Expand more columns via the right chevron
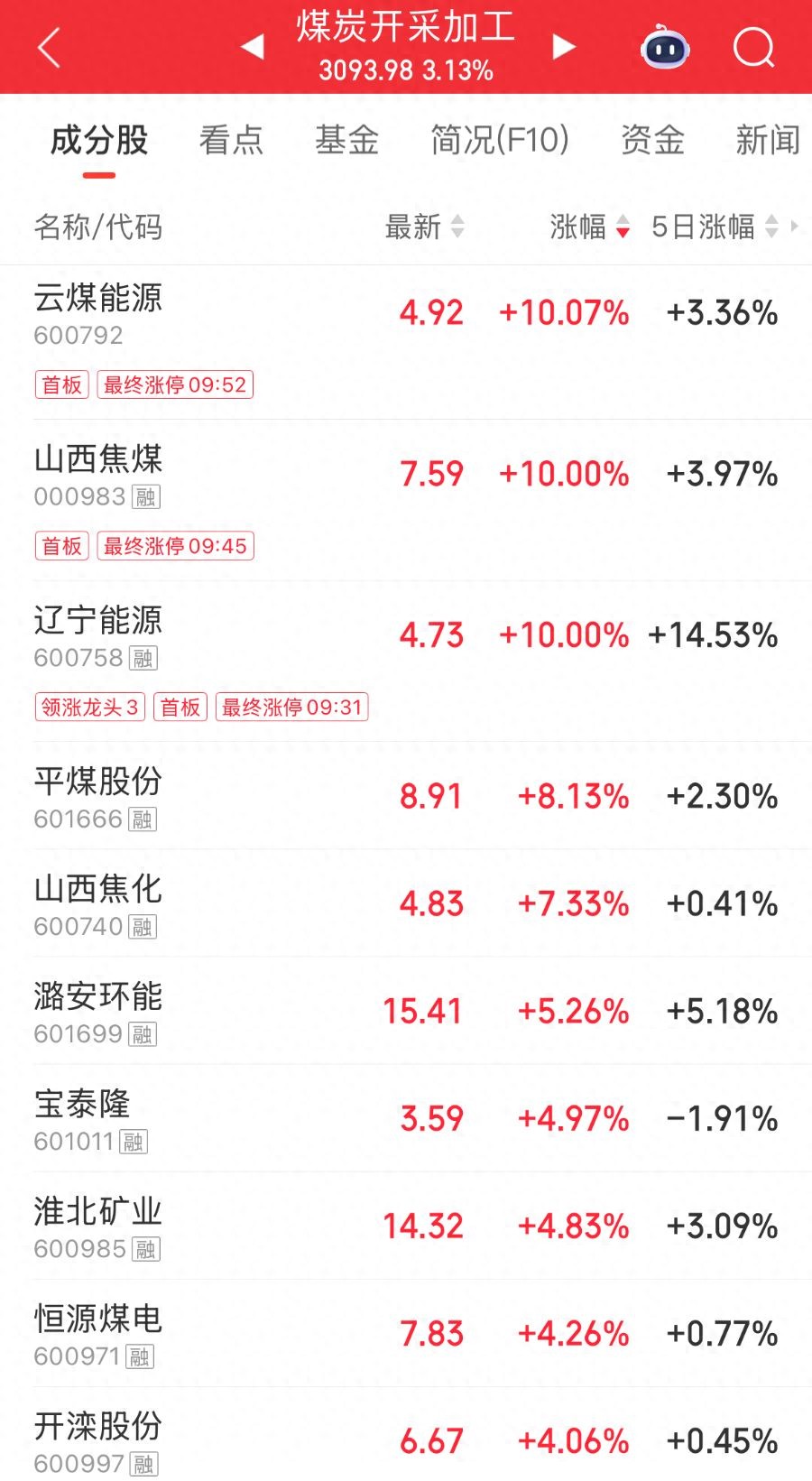The height and width of the screenshot is (1481, 812). tap(795, 228)
